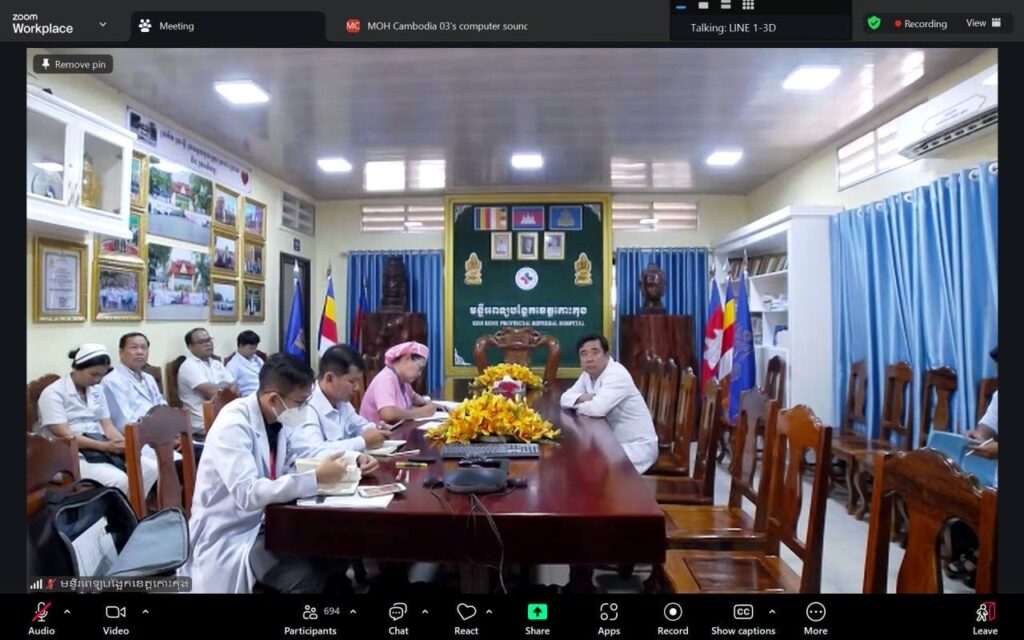This screenshot has width=1024, height=640.
Task: Expand the audio options chevron
Action: 67,611
